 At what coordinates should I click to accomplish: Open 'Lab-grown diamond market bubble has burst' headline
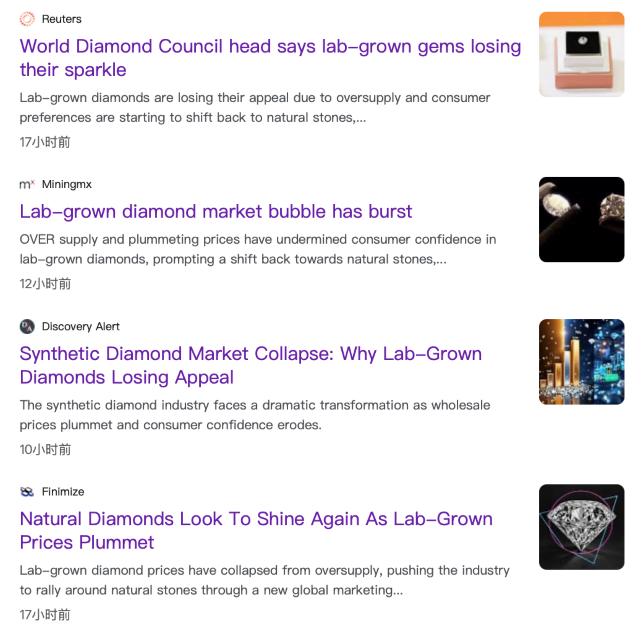click(216, 211)
